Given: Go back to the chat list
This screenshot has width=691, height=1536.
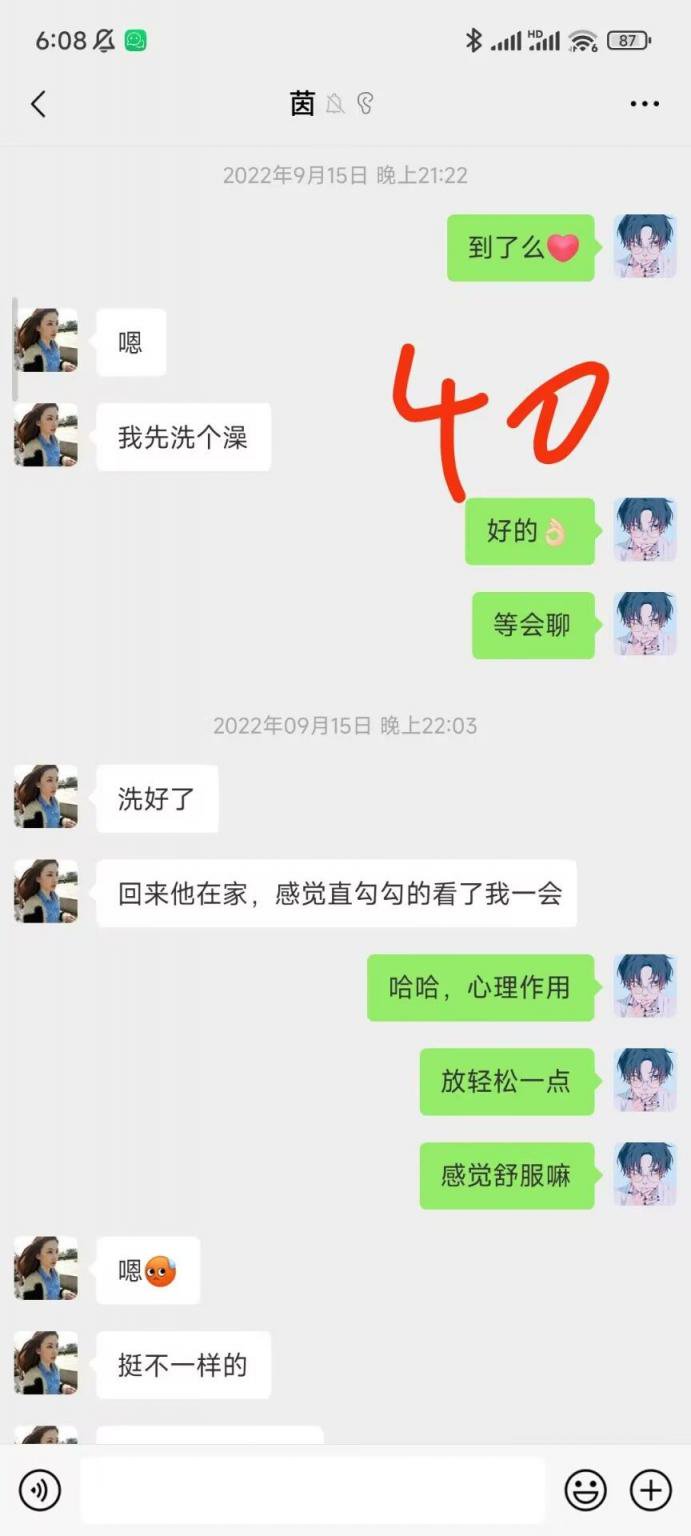Looking at the screenshot, I should click(39, 104).
